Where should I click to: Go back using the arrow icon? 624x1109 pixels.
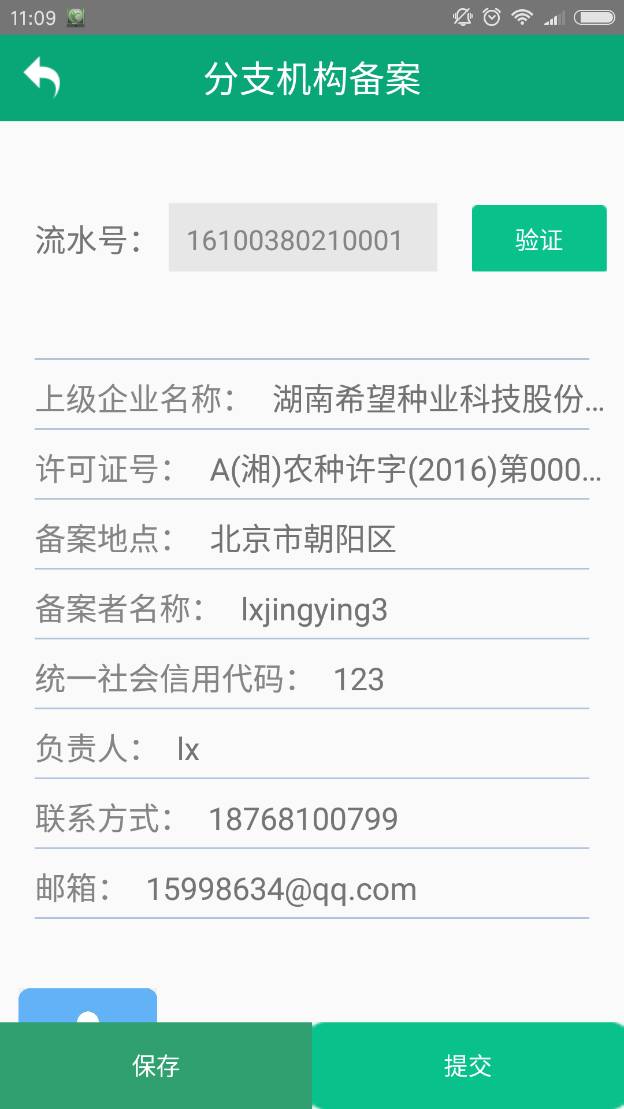pos(42,78)
